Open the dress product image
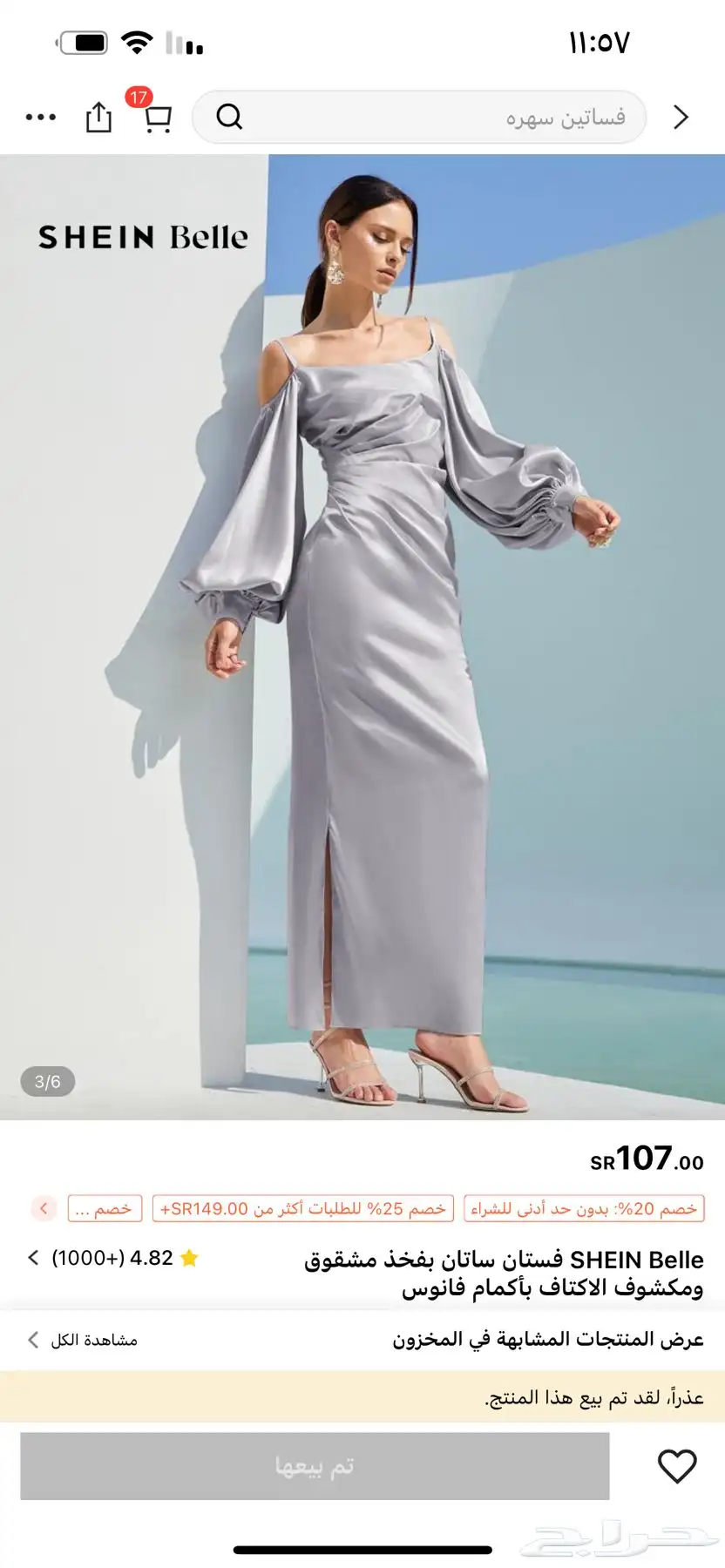The width and height of the screenshot is (725, 1568). point(362,636)
